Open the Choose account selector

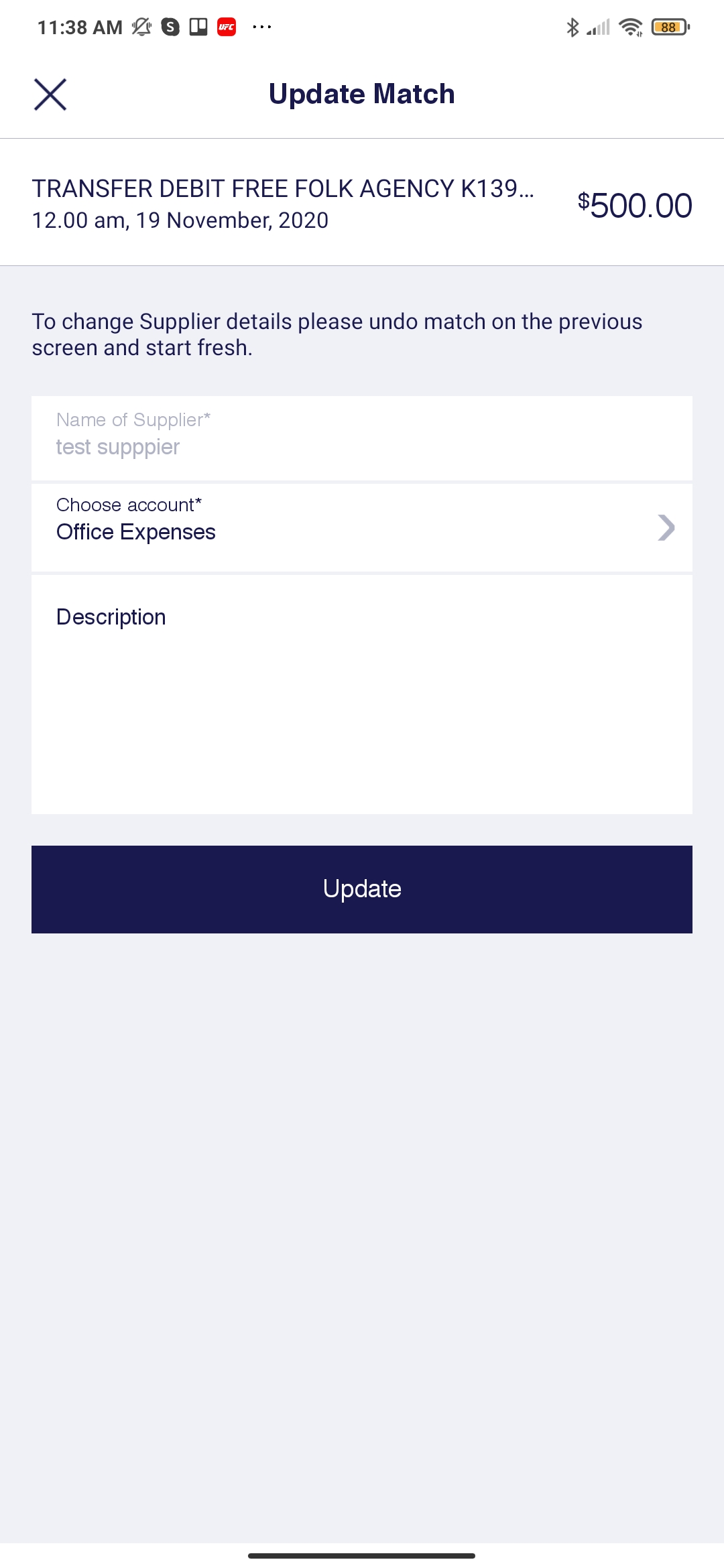[x=362, y=527]
